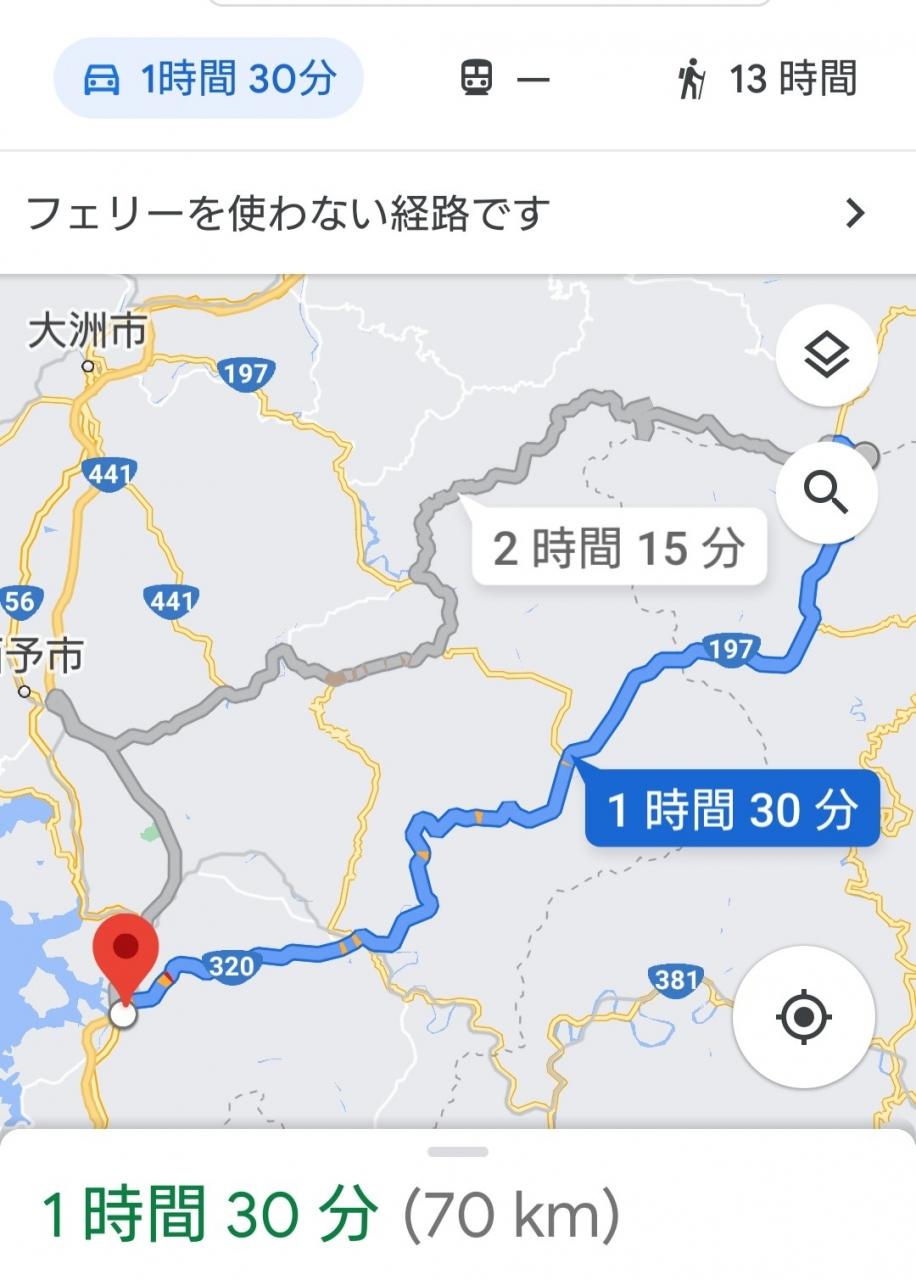Tap the search along route magnifier button

[827, 493]
